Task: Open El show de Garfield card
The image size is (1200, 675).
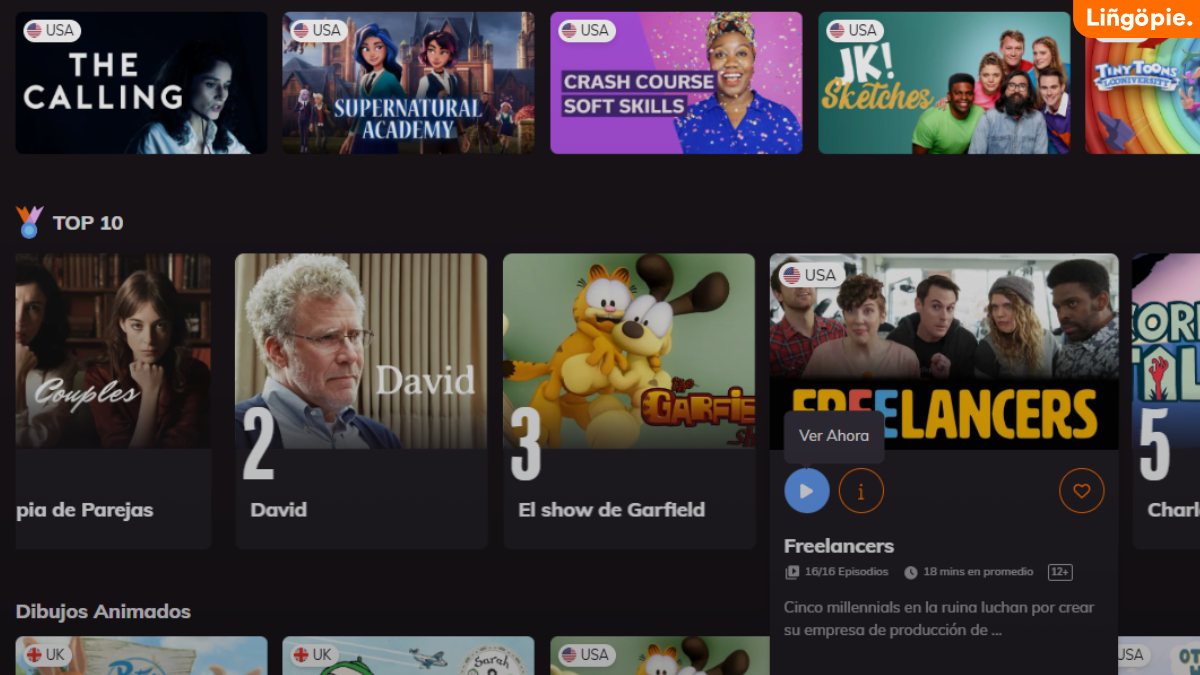Action: (x=629, y=400)
